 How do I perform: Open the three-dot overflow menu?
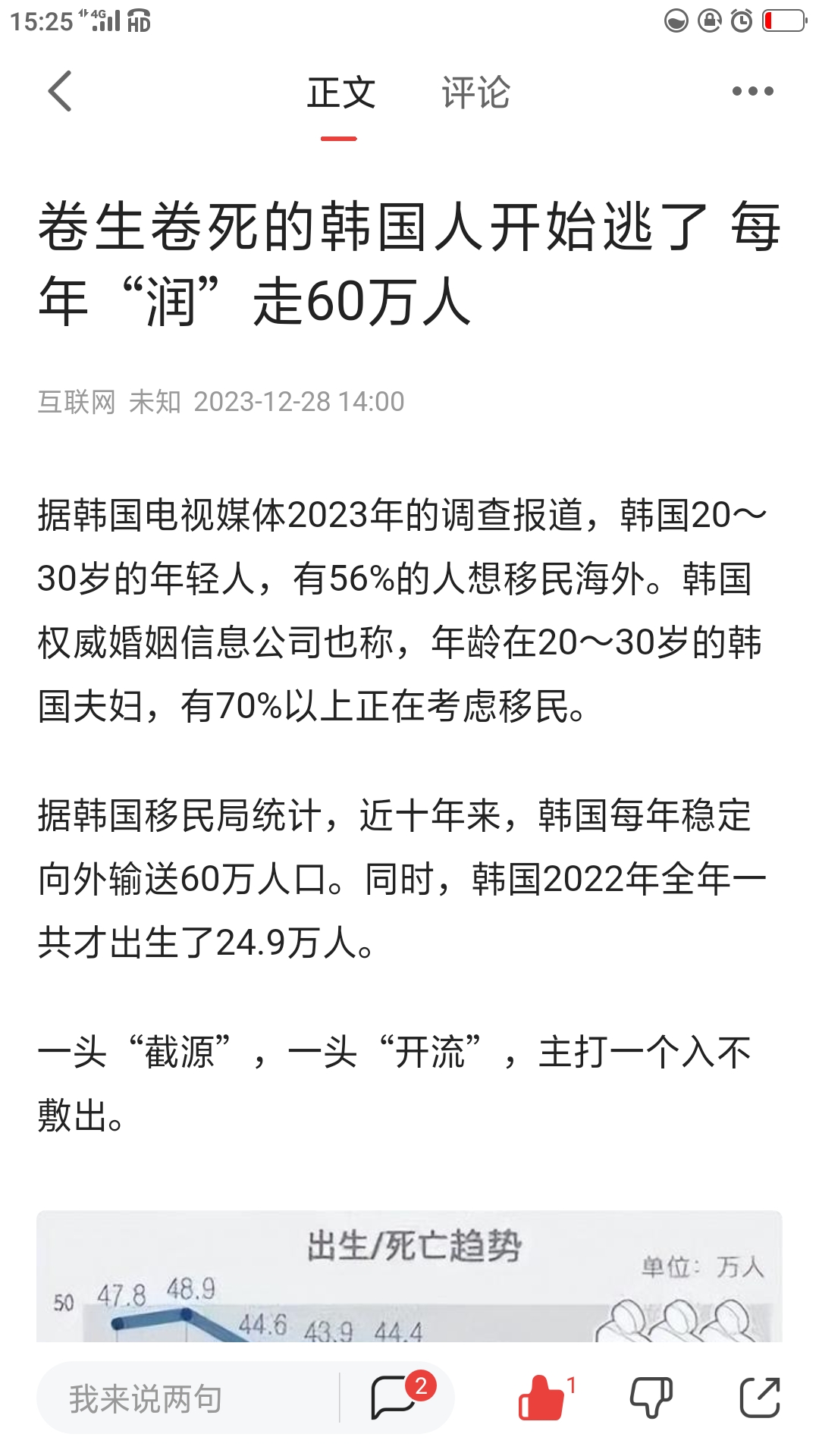(752, 92)
